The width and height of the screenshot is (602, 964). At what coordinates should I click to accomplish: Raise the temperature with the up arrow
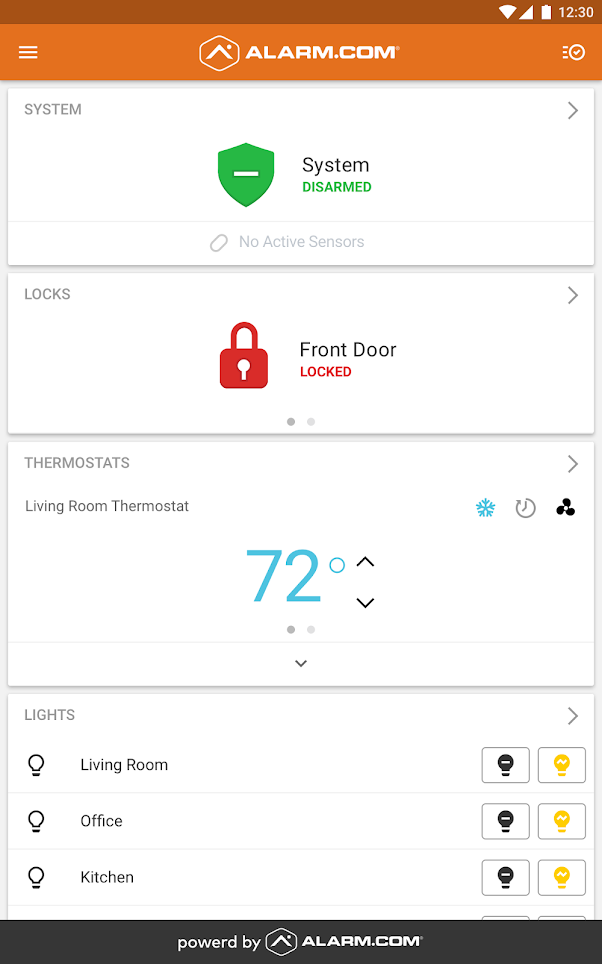[x=365, y=561]
